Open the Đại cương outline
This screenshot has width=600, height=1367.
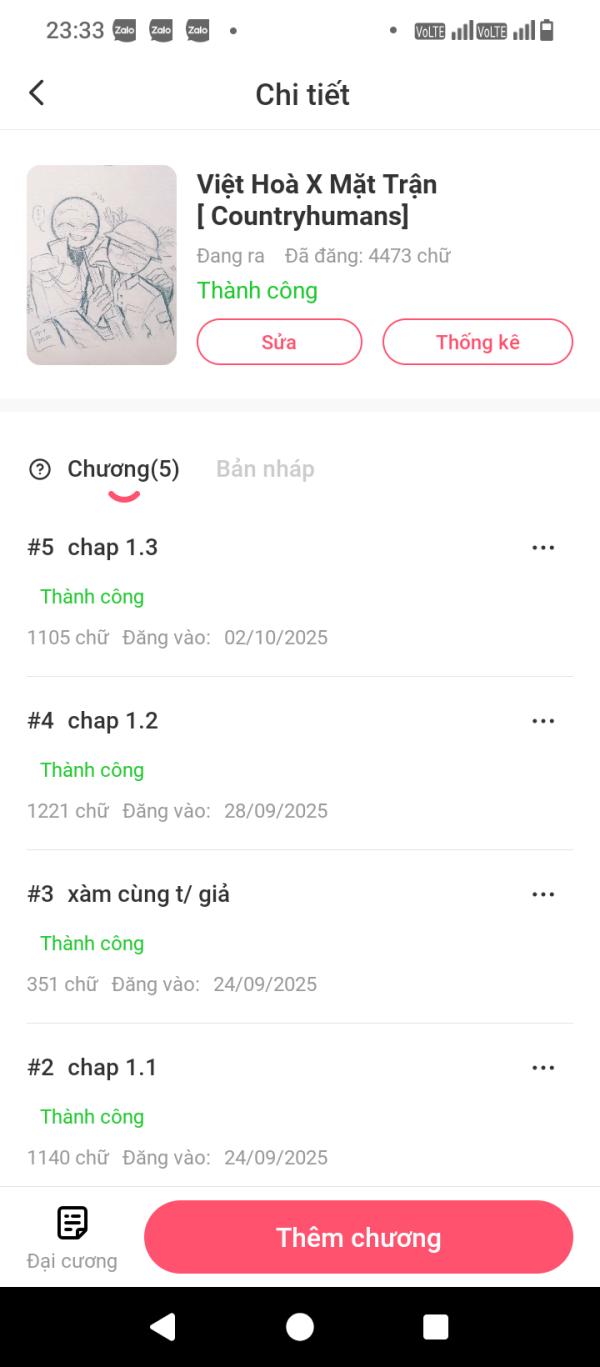click(72, 1236)
